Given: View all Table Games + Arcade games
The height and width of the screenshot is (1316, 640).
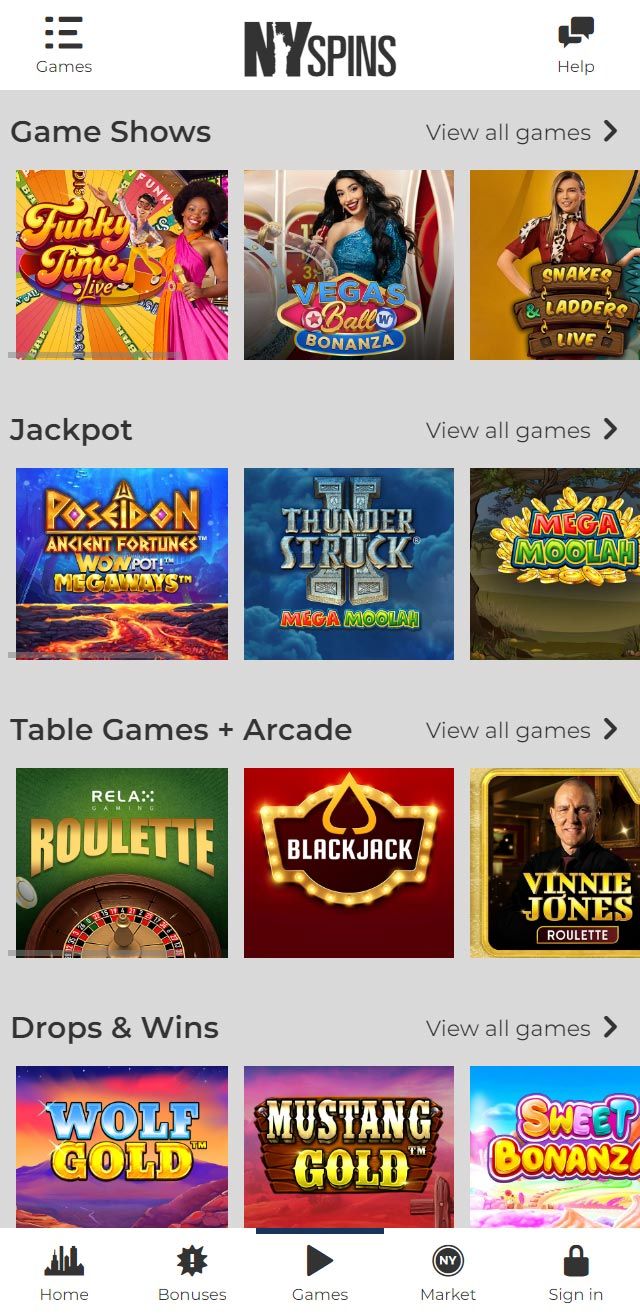Looking at the screenshot, I should 522,730.
